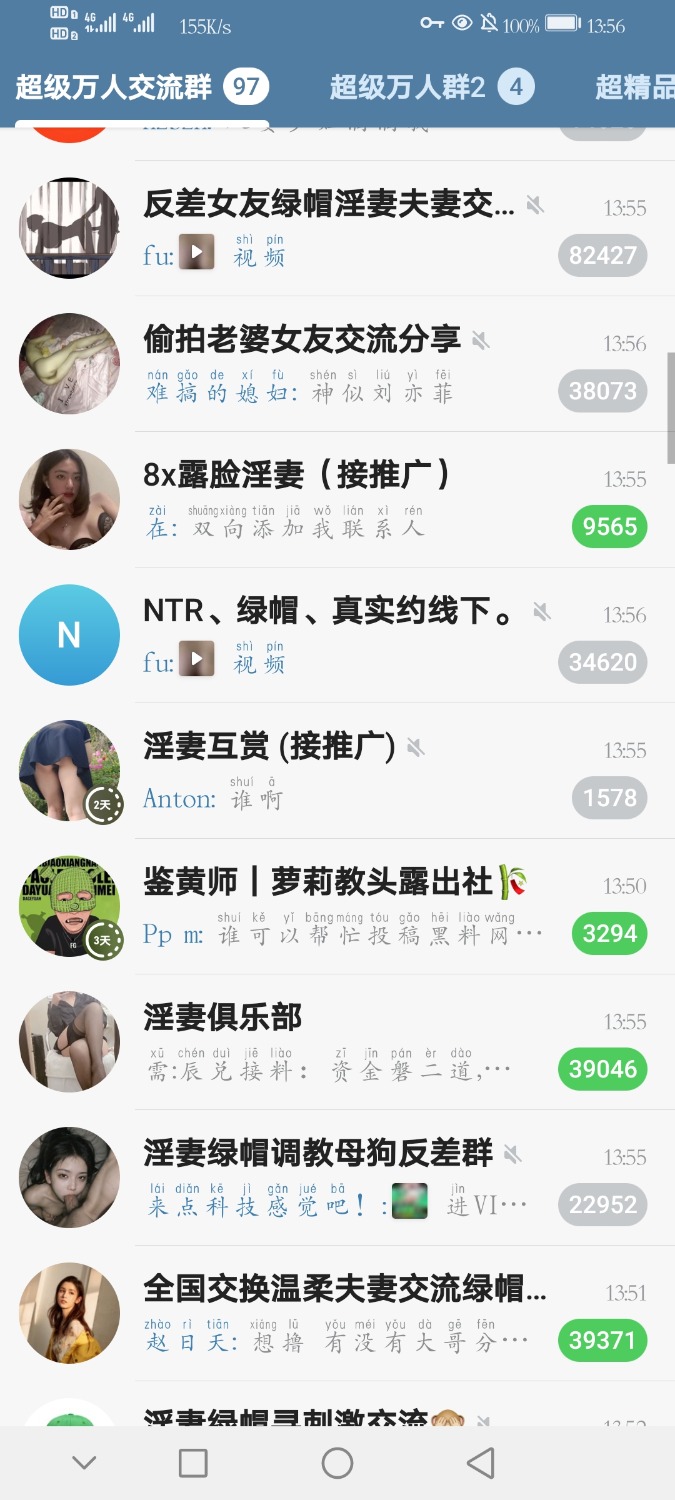Select the 超级万人群2 tab
This screenshot has height=1500, width=675.
[x=430, y=88]
